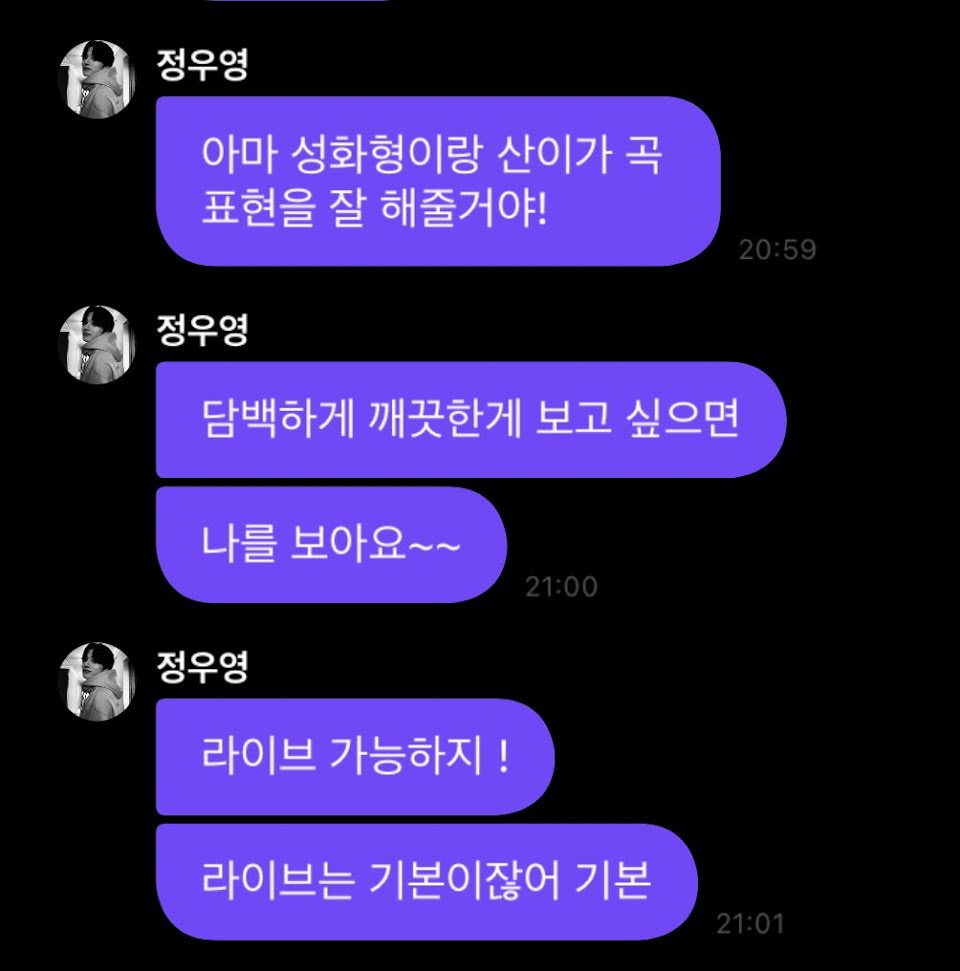The width and height of the screenshot is (960, 971).
Task: Tap 정우영's profile photo beside the 담백하게 message
Action: tap(98, 344)
